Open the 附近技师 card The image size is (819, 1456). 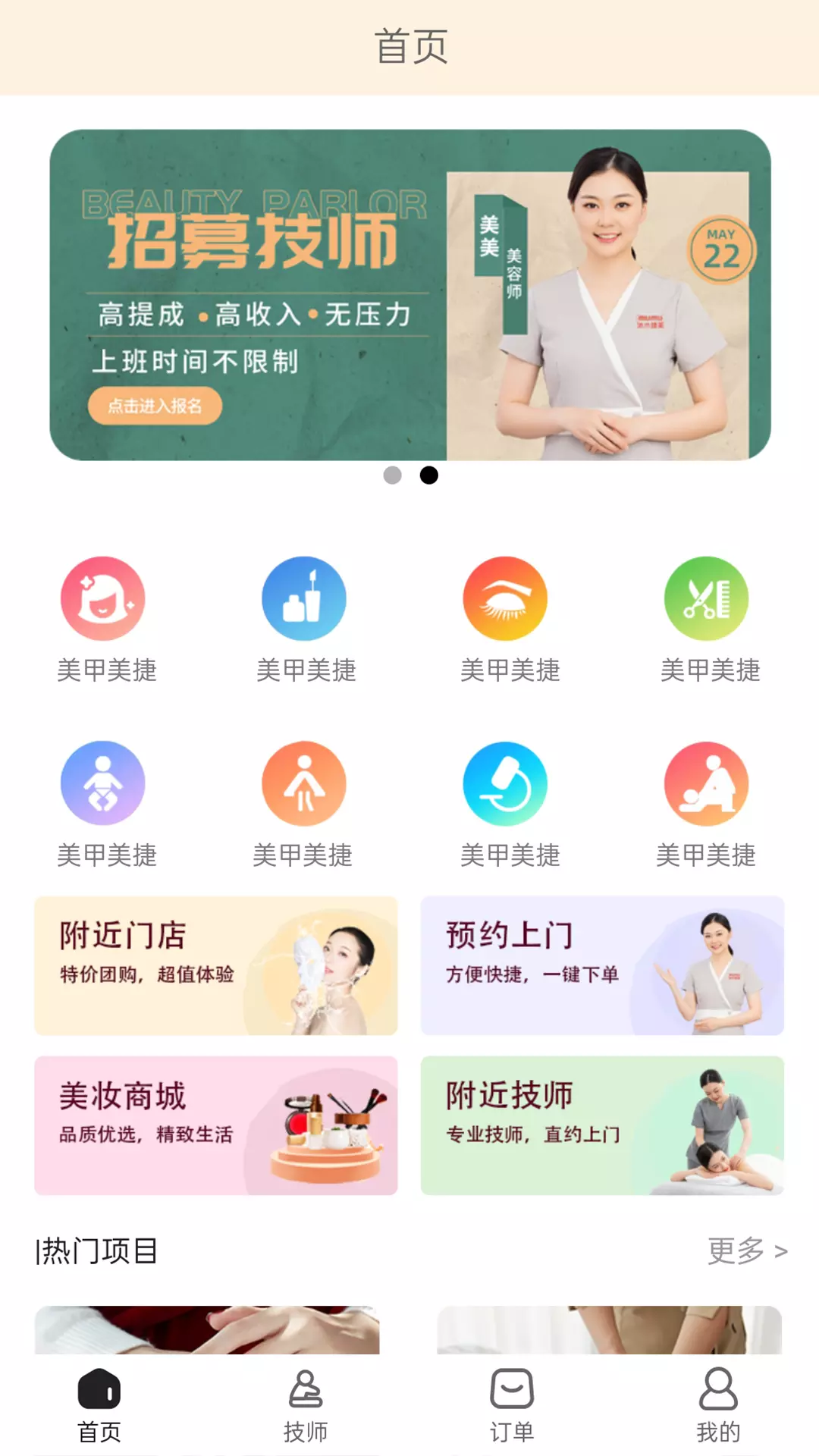click(602, 1125)
